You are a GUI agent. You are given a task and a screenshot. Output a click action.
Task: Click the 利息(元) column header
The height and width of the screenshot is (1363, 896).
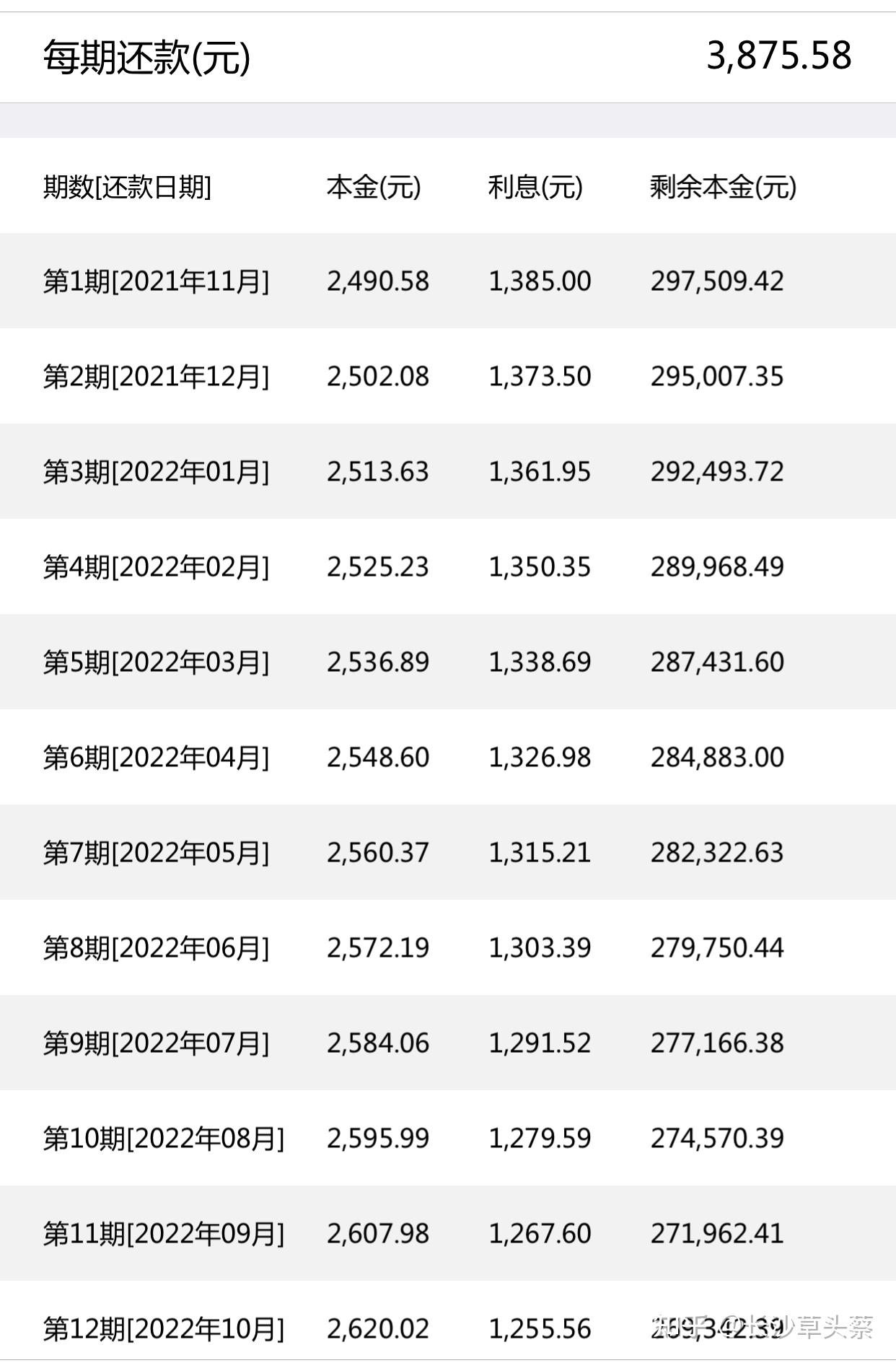[x=535, y=188]
